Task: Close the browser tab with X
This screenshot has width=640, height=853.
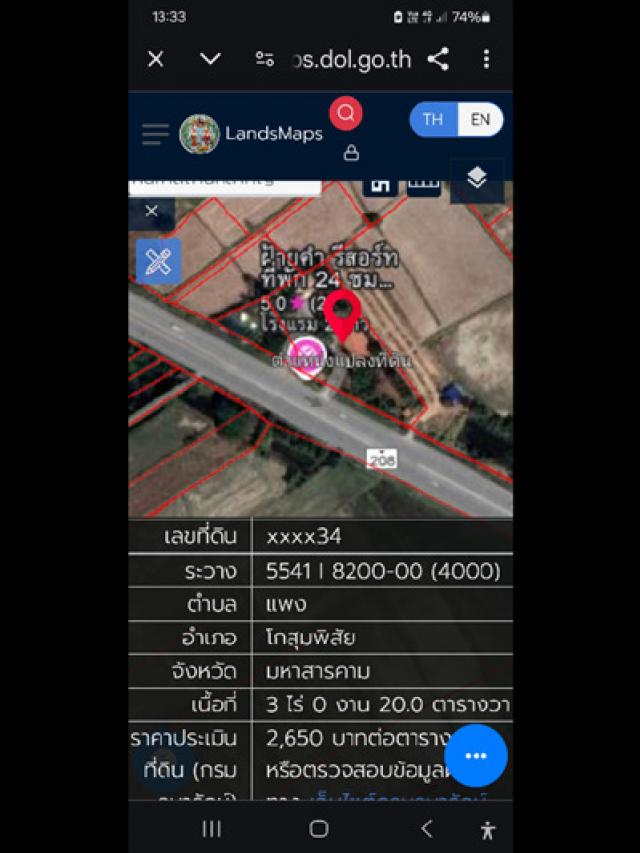Action: tap(156, 59)
